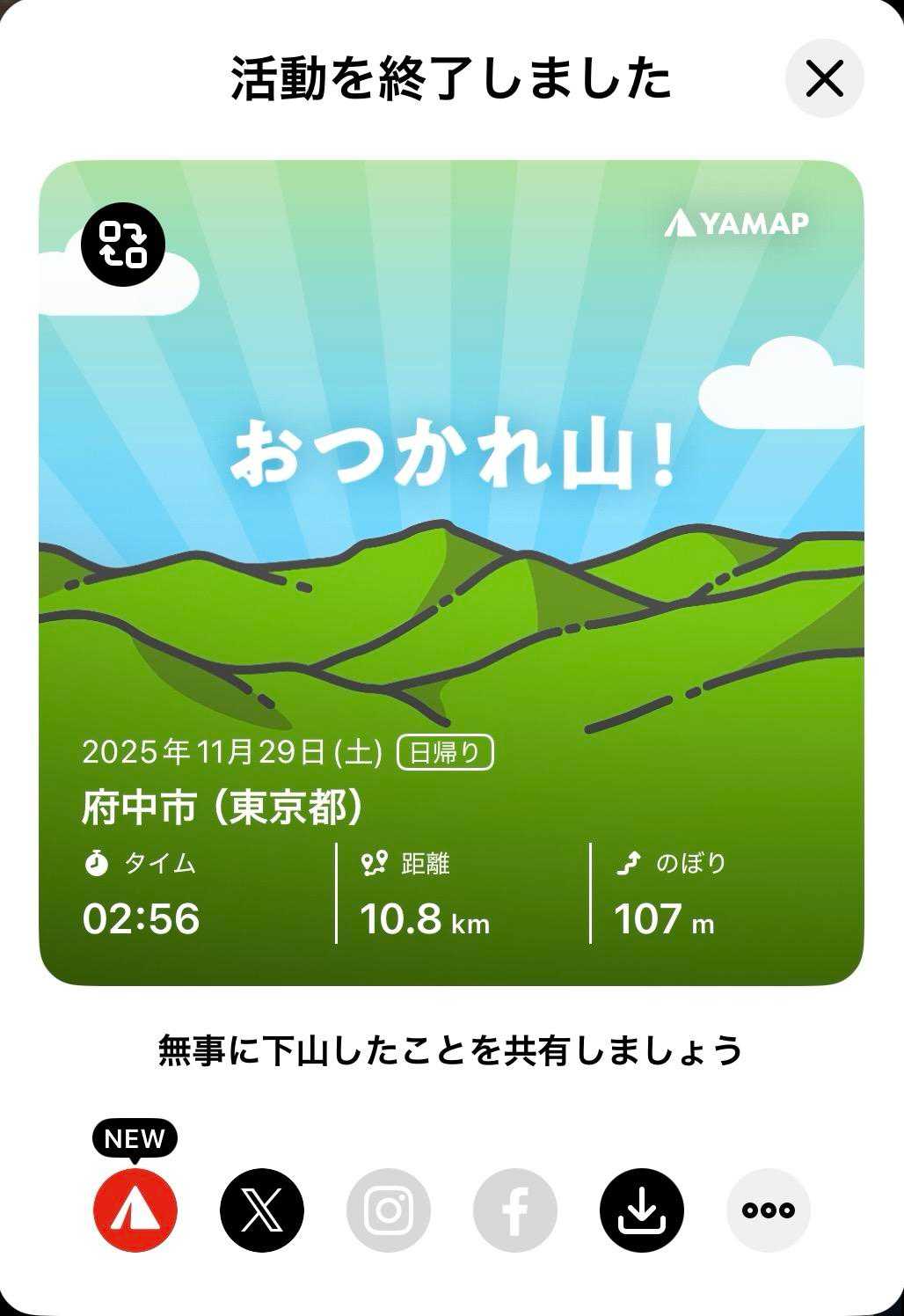Share to YAMAP with the red icon
Screen dimensions: 904x1316
click(x=135, y=1210)
